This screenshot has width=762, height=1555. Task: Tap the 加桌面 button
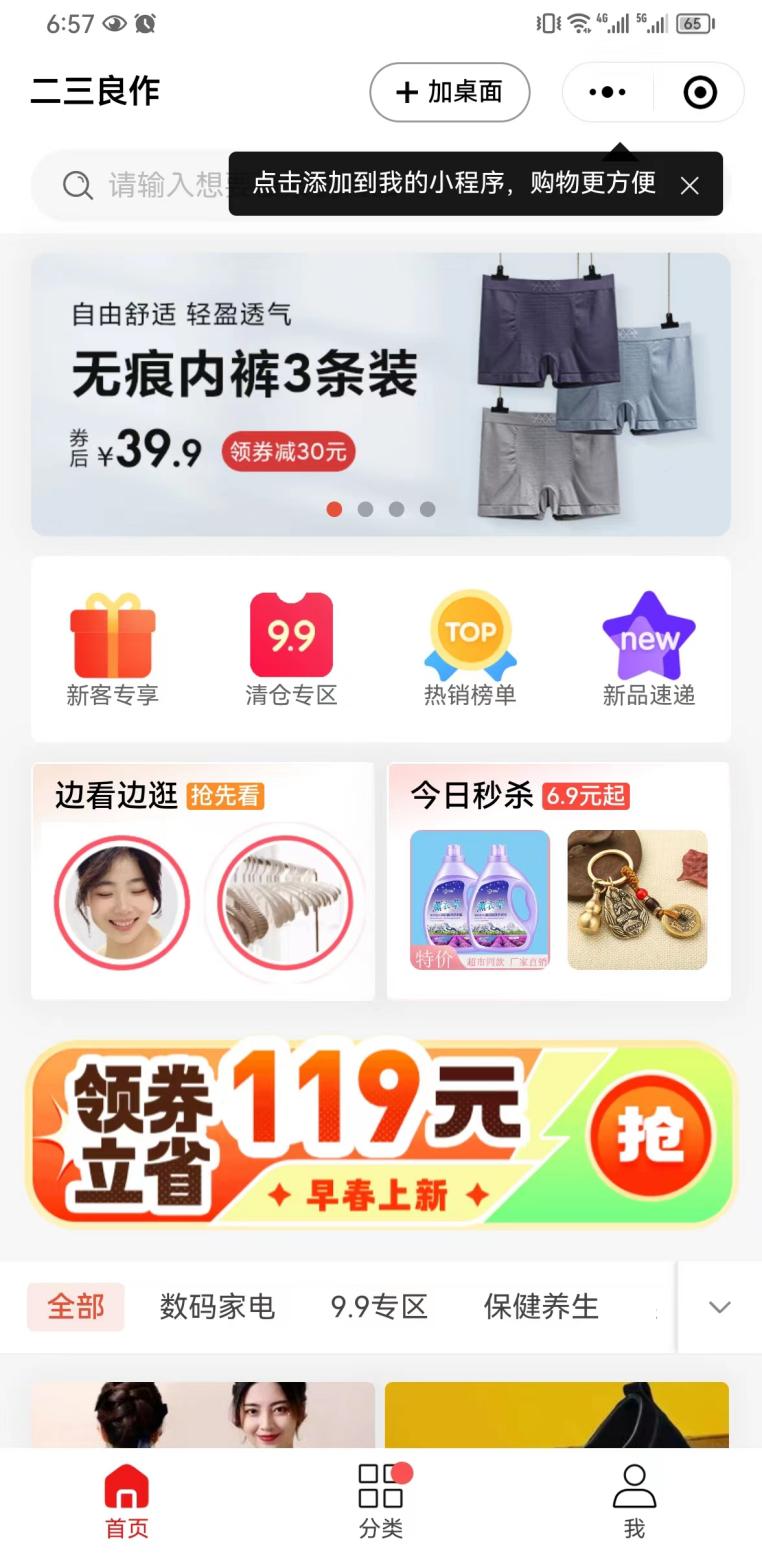[x=449, y=92]
